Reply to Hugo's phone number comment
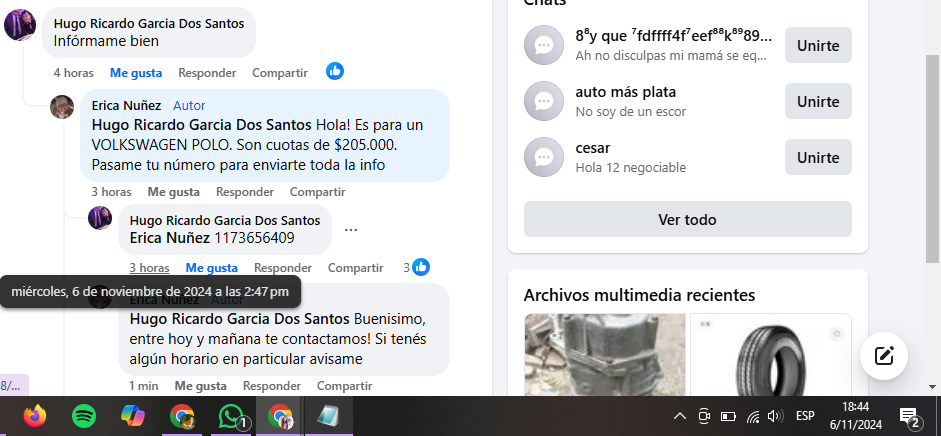The height and width of the screenshot is (436, 941). (283, 267)
